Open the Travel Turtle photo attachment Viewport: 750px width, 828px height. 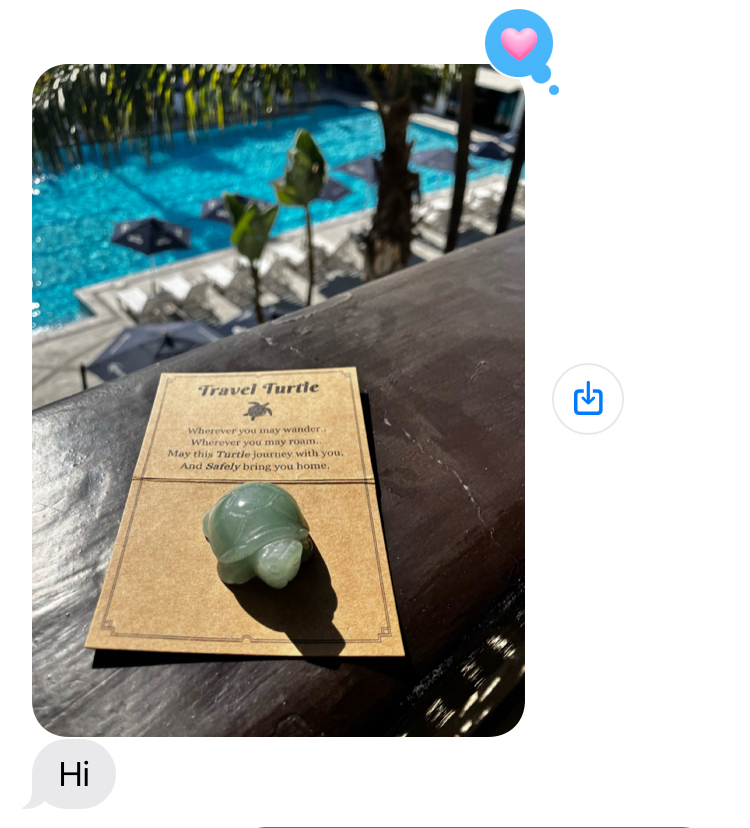[x=278, y=400]
